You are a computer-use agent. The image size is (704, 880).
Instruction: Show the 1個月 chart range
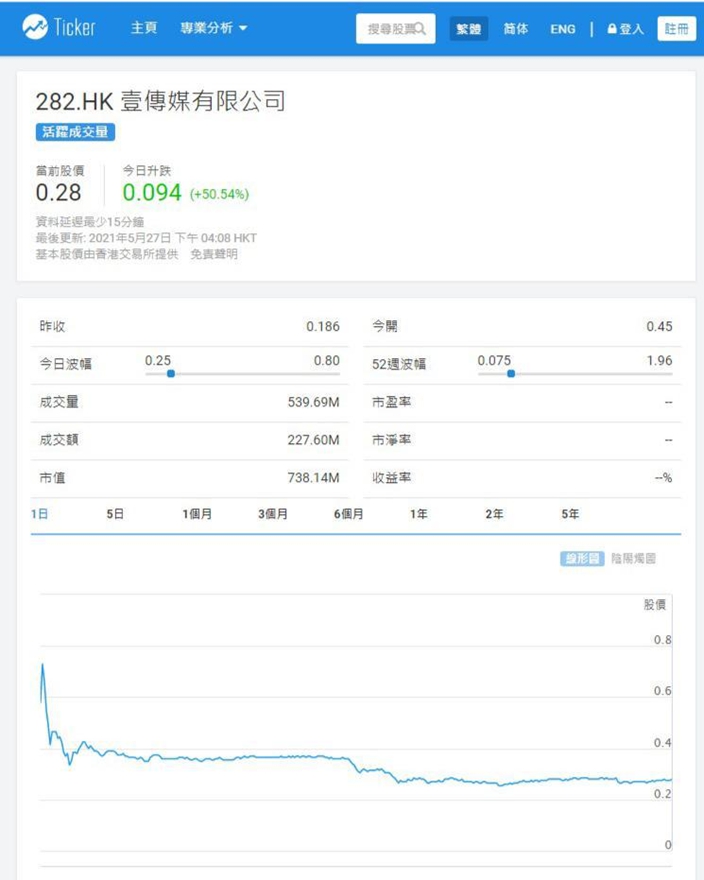197,514
